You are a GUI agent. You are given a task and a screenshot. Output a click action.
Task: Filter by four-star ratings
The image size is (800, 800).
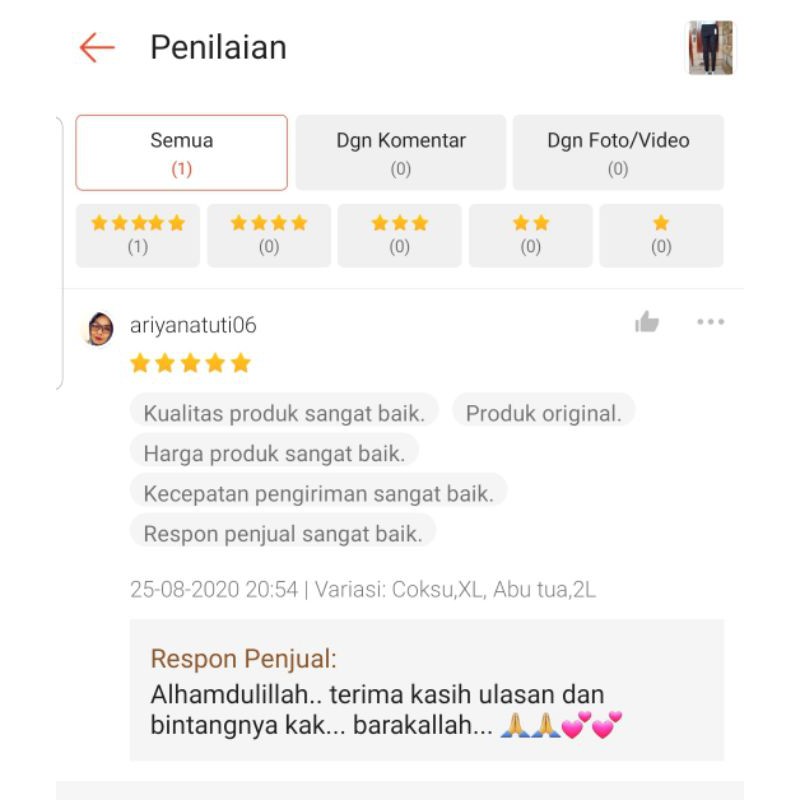[x=269, y=235]
